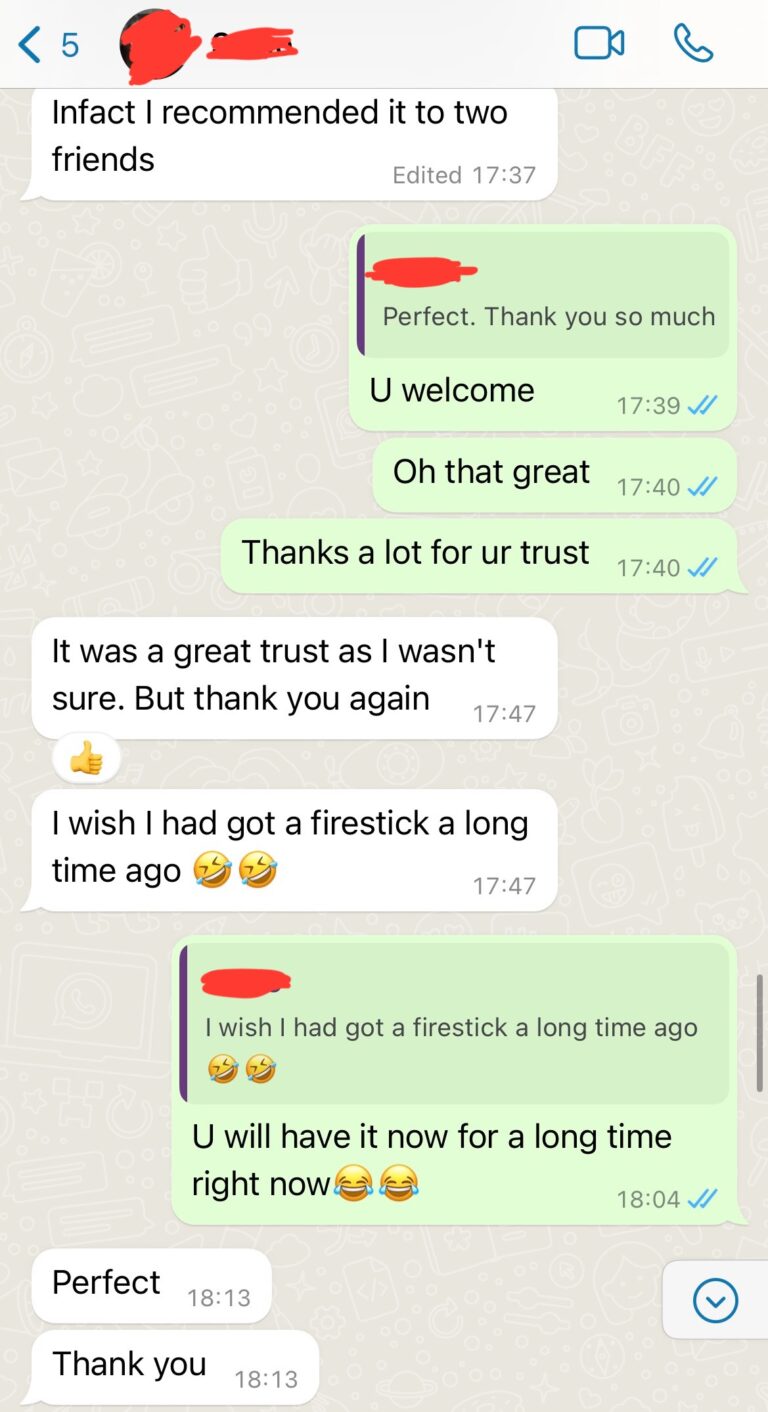Jump to latest messages with down arrow
768x1412 pixels.
(x=715, y=1301)
